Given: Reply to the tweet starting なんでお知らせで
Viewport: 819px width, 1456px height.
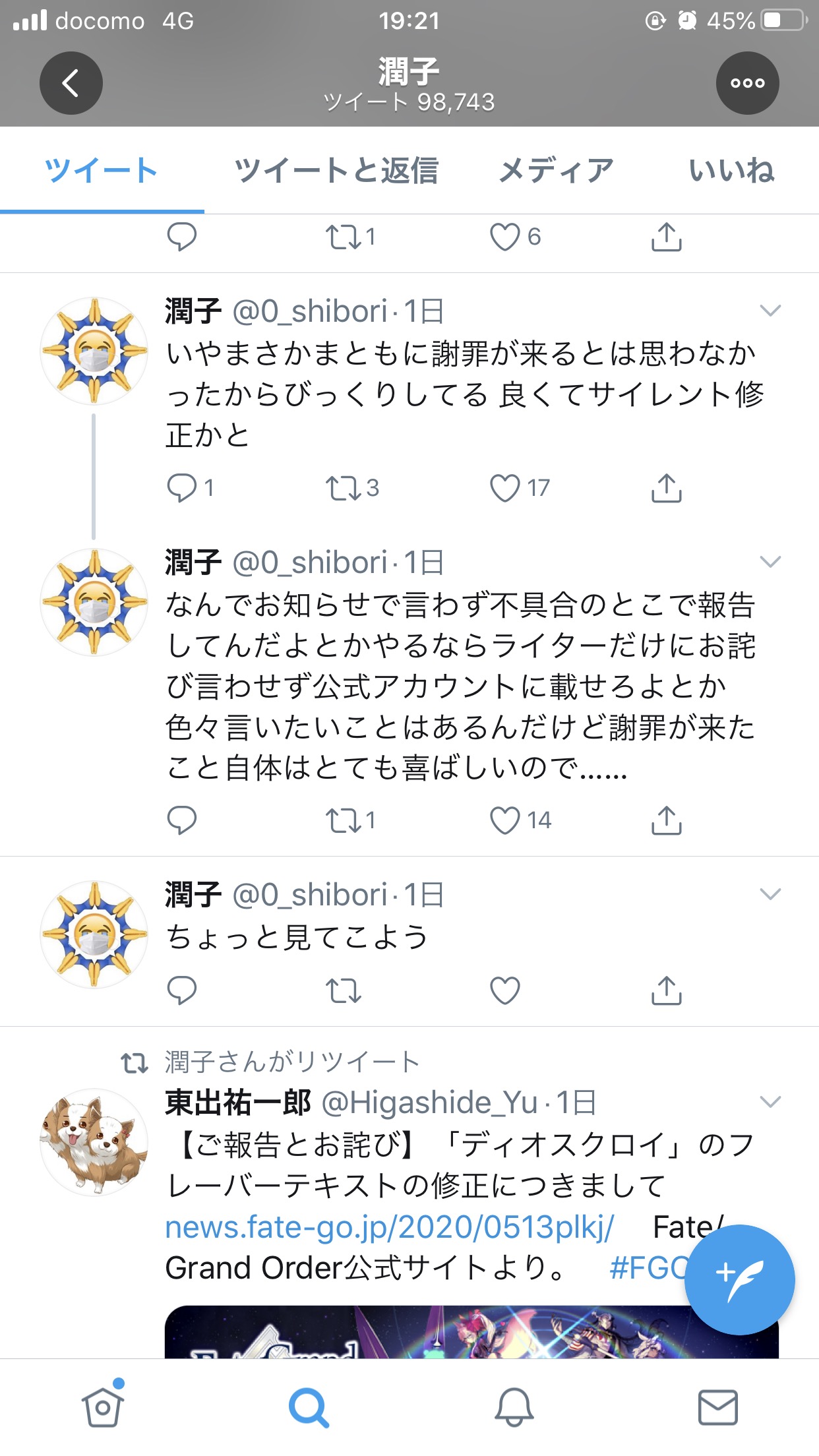Looking at the screenshot, I should coord(182,821).
